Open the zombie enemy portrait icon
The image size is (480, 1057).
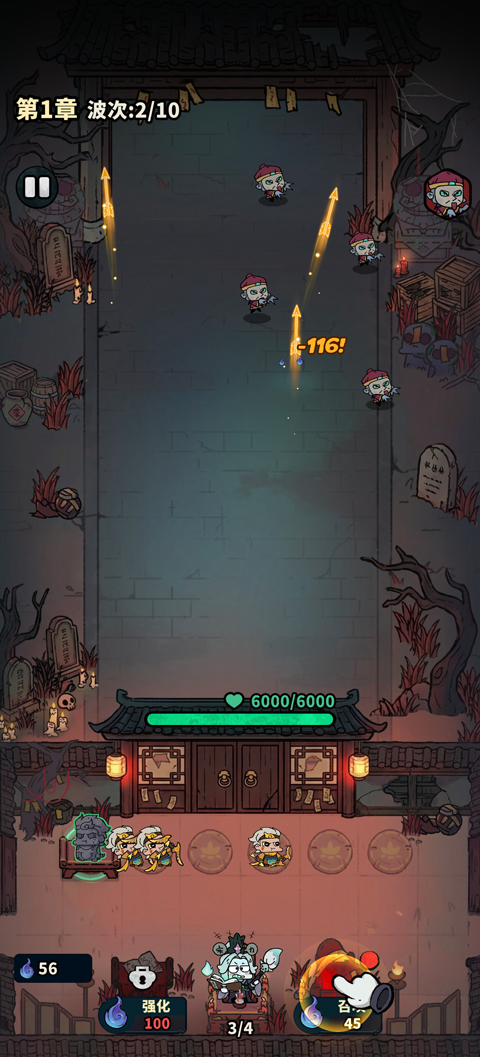pos(448,195)
